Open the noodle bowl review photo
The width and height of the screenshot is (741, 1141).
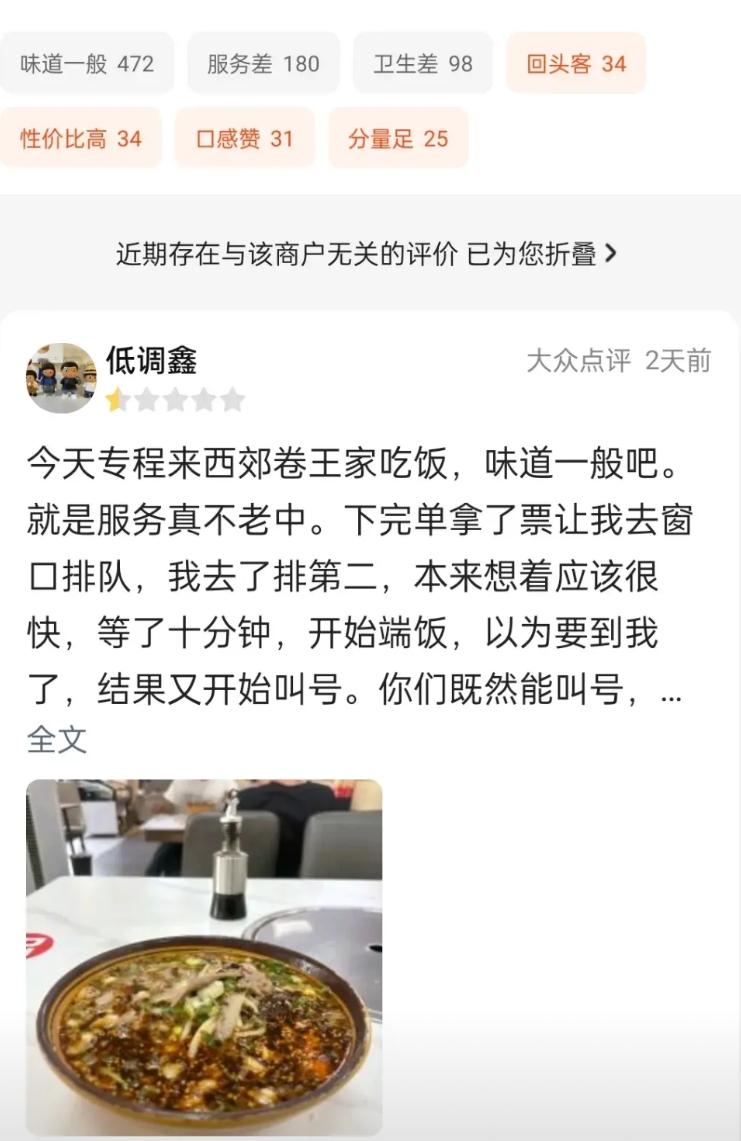tap(204, 957)
